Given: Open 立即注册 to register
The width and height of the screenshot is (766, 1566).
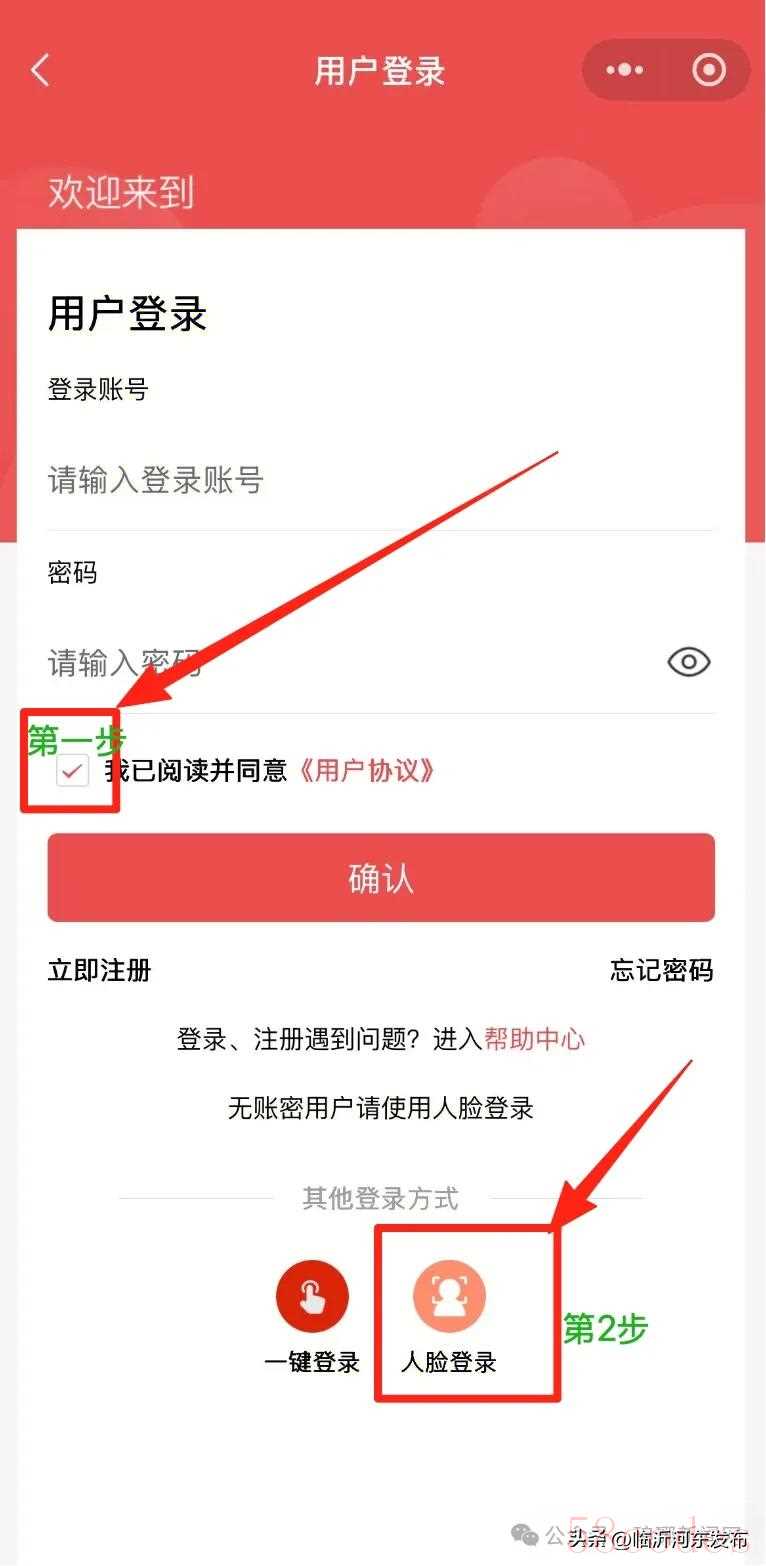Looking at the screenshot, I should (100, 970).
